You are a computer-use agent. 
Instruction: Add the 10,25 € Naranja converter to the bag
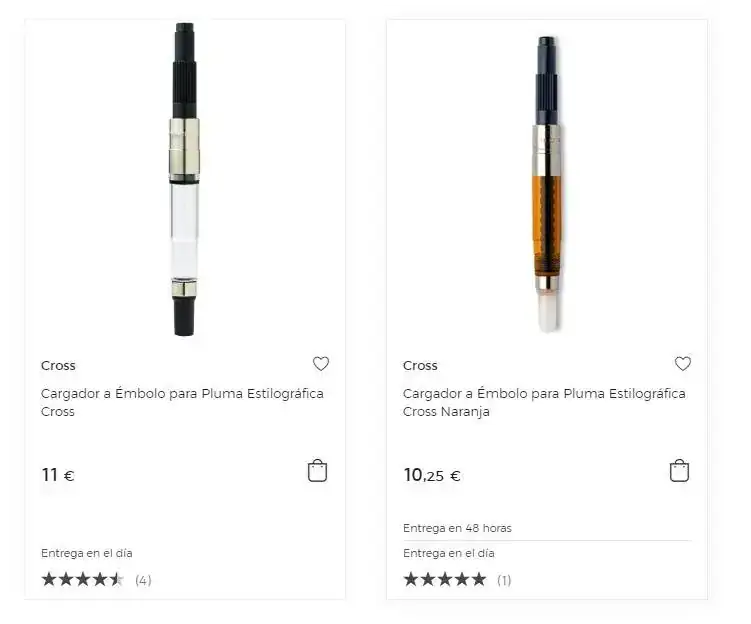(x=679, y=471)
